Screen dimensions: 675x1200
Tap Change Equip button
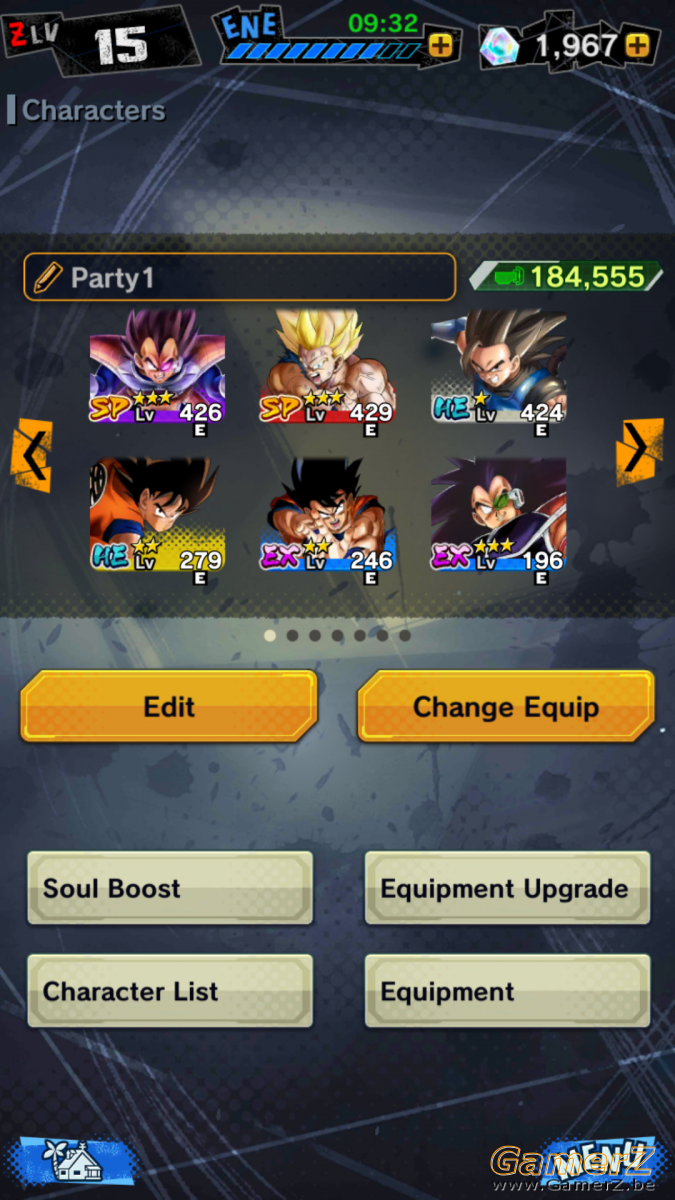pyautogui.click(x=506, y=706)
